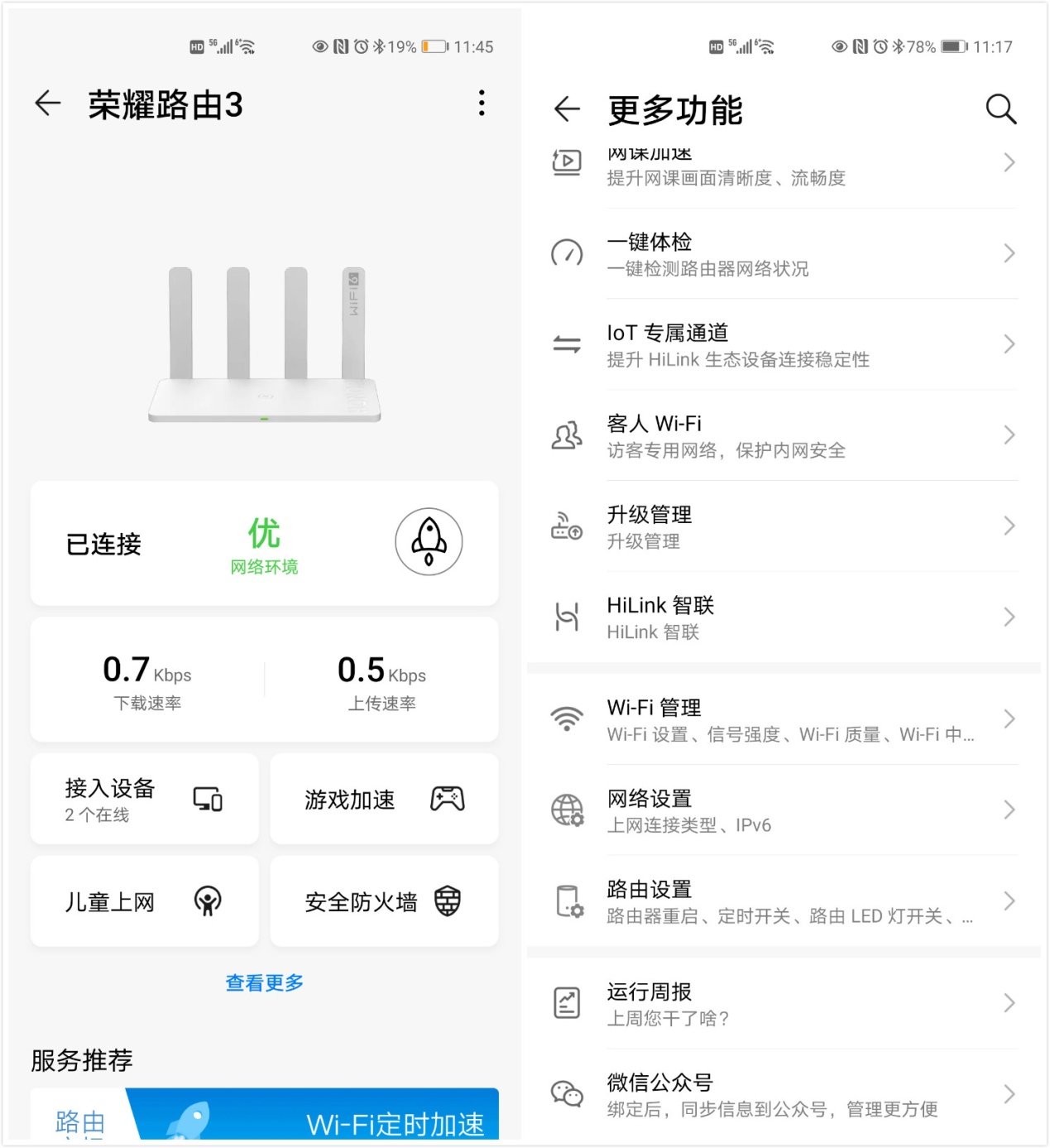The height and width of the screenshot is (1148, 1050).
Task: Tap the back arrow on 荣耀路由3 page
Action: 47,103
